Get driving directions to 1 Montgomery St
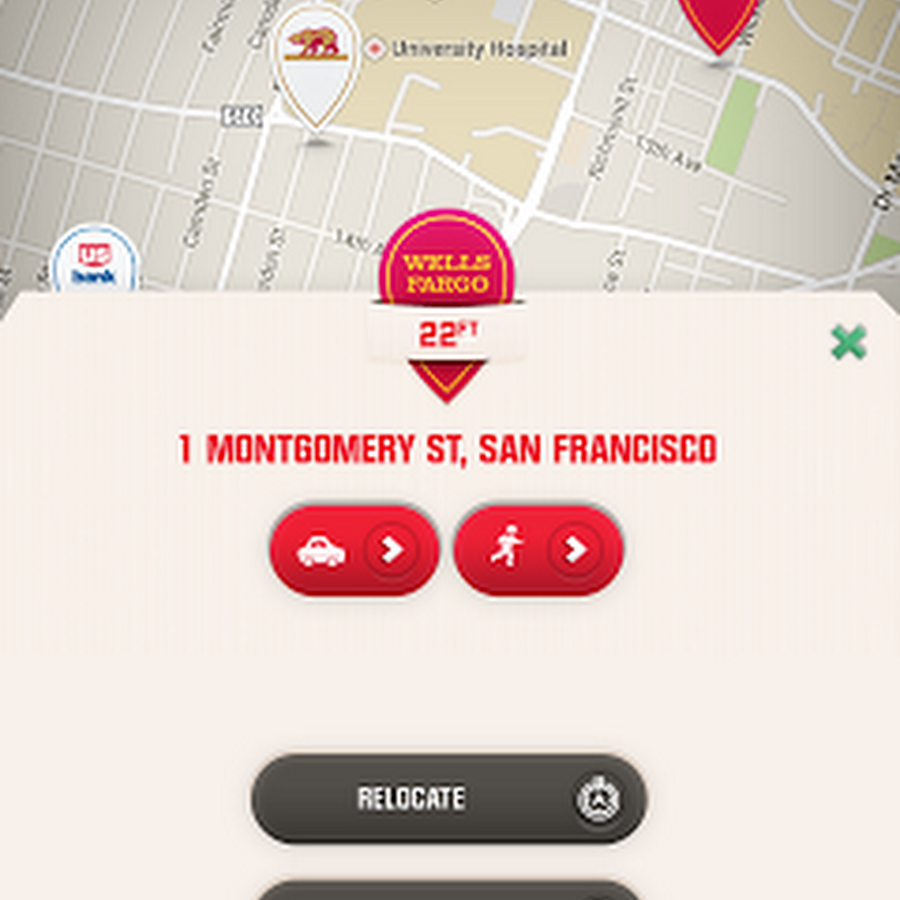Screen dimensions: 900x900 point(354,551)
